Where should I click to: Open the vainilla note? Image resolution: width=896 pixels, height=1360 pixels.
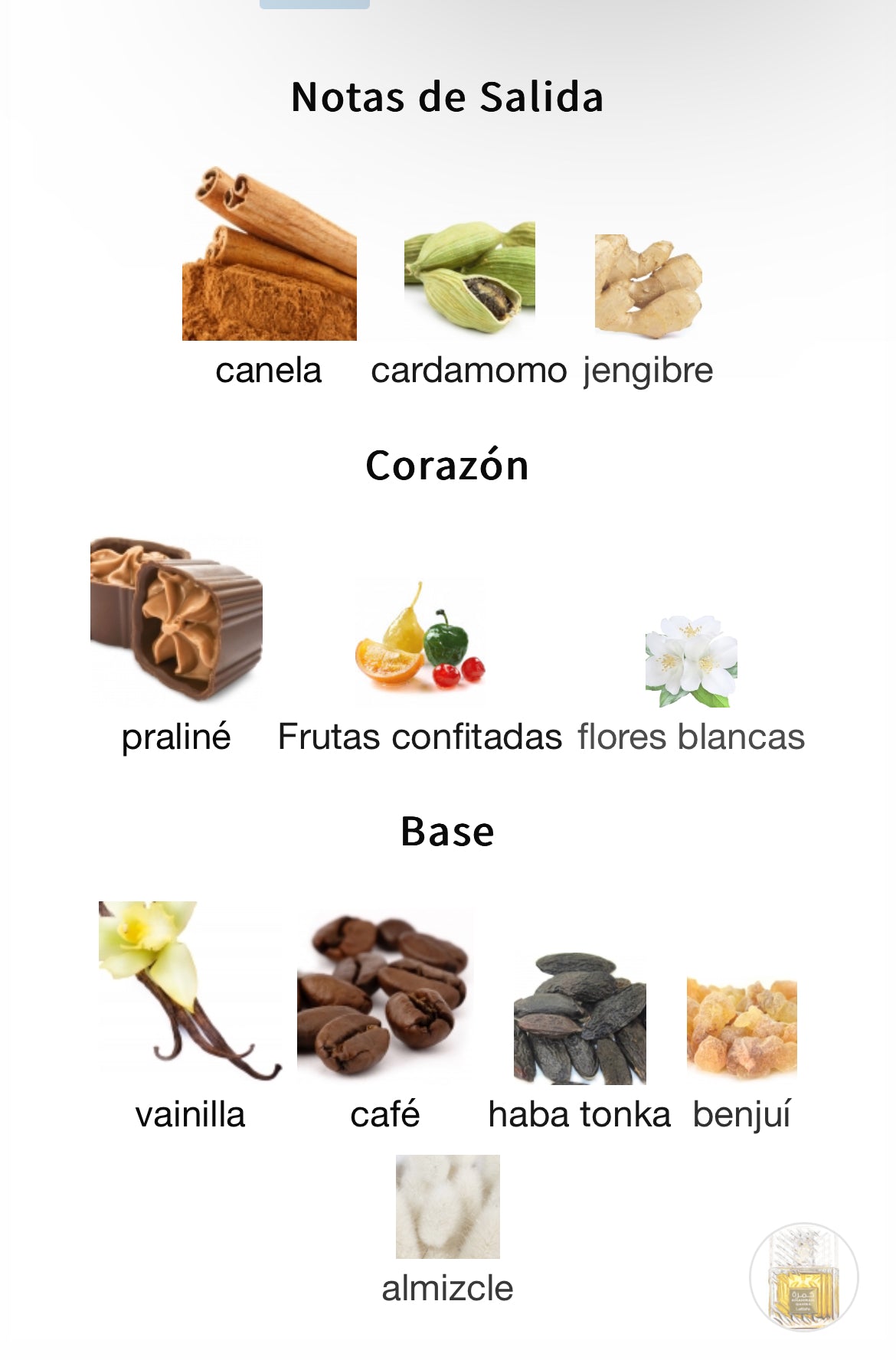(189, 991)
